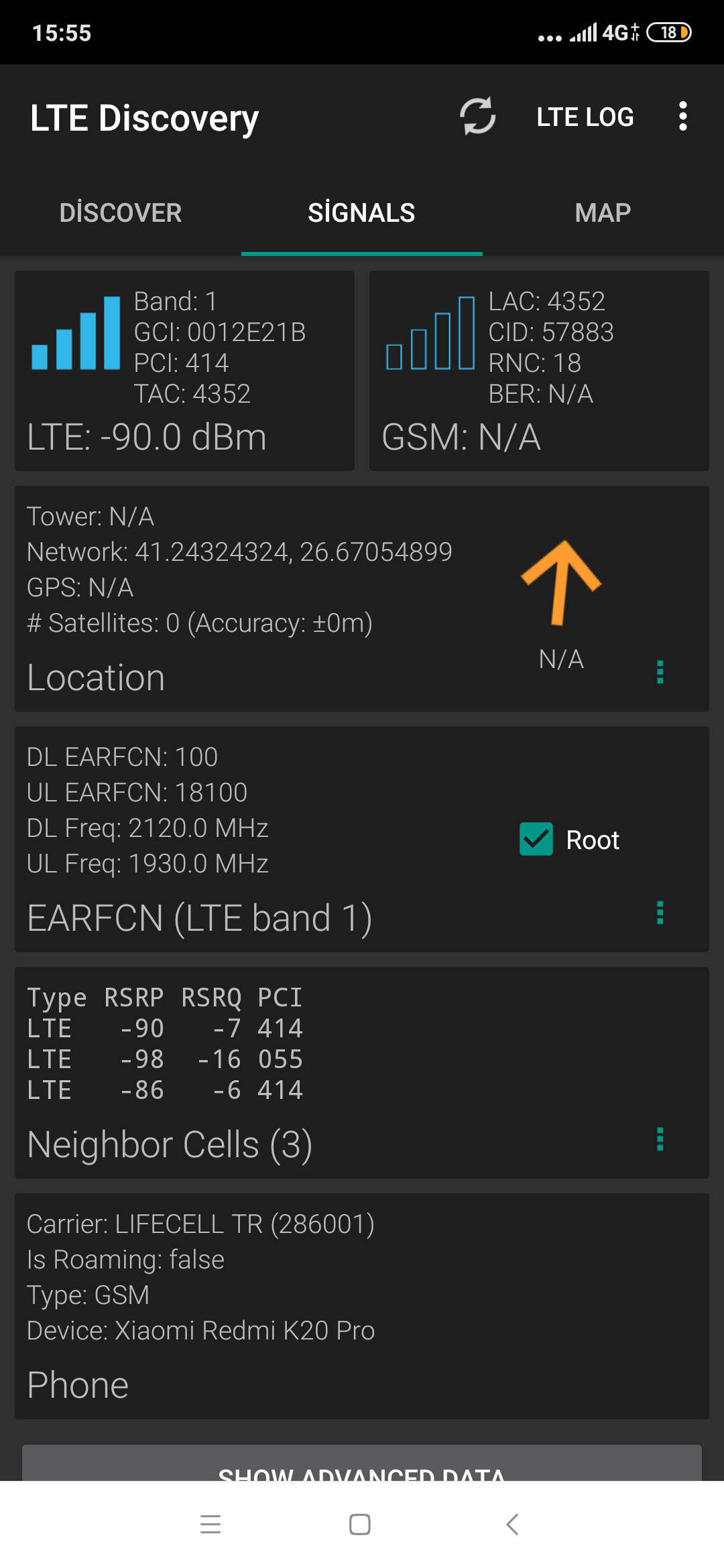Open the Neighbor Cells card options menu
Image resolution: width=724 pixels, height=1568 pixels.
pos(660,1139)
